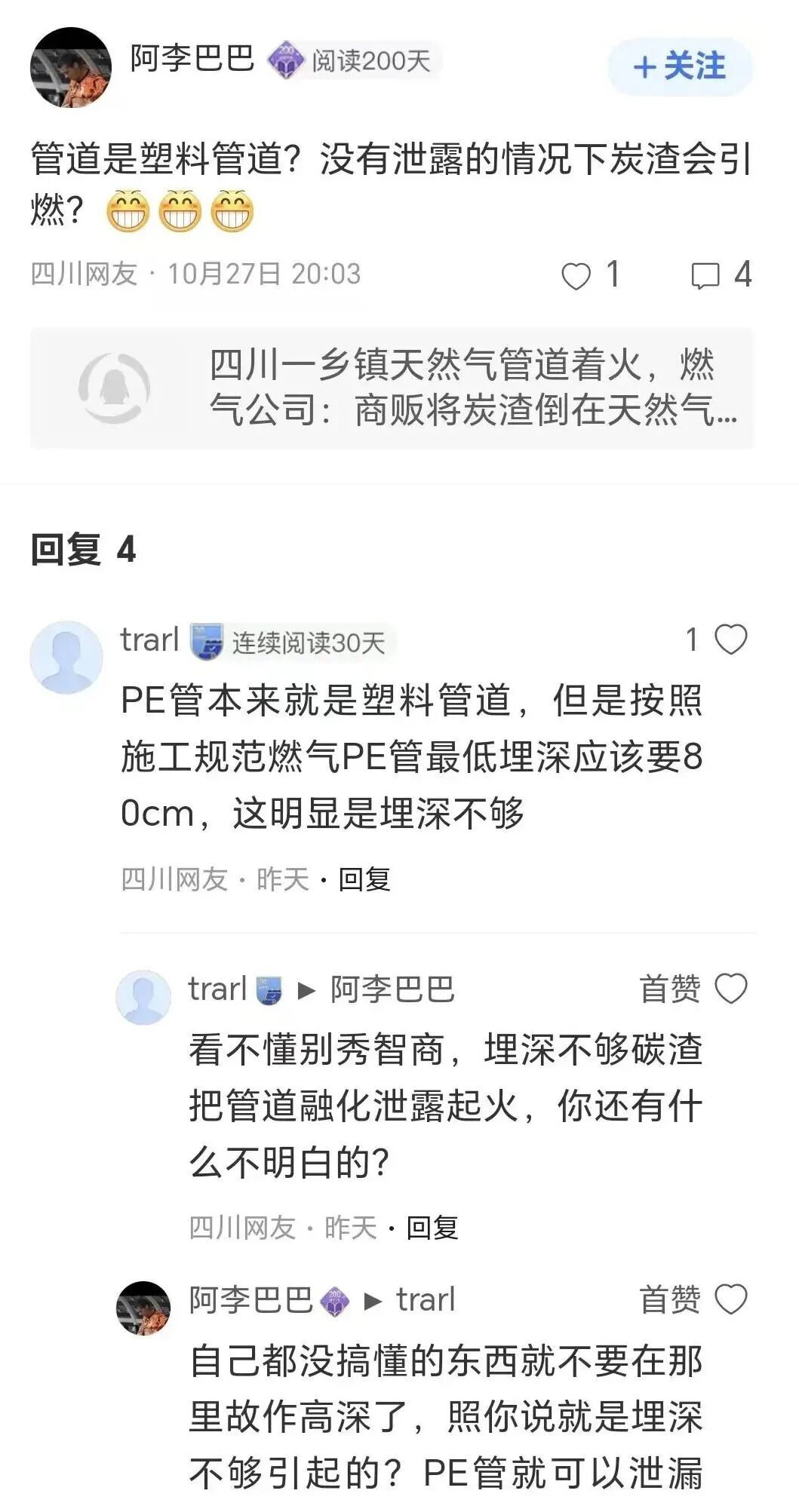
Task: Open 阿李巴巴's profile avatar at top
Action: click(70, 67)
